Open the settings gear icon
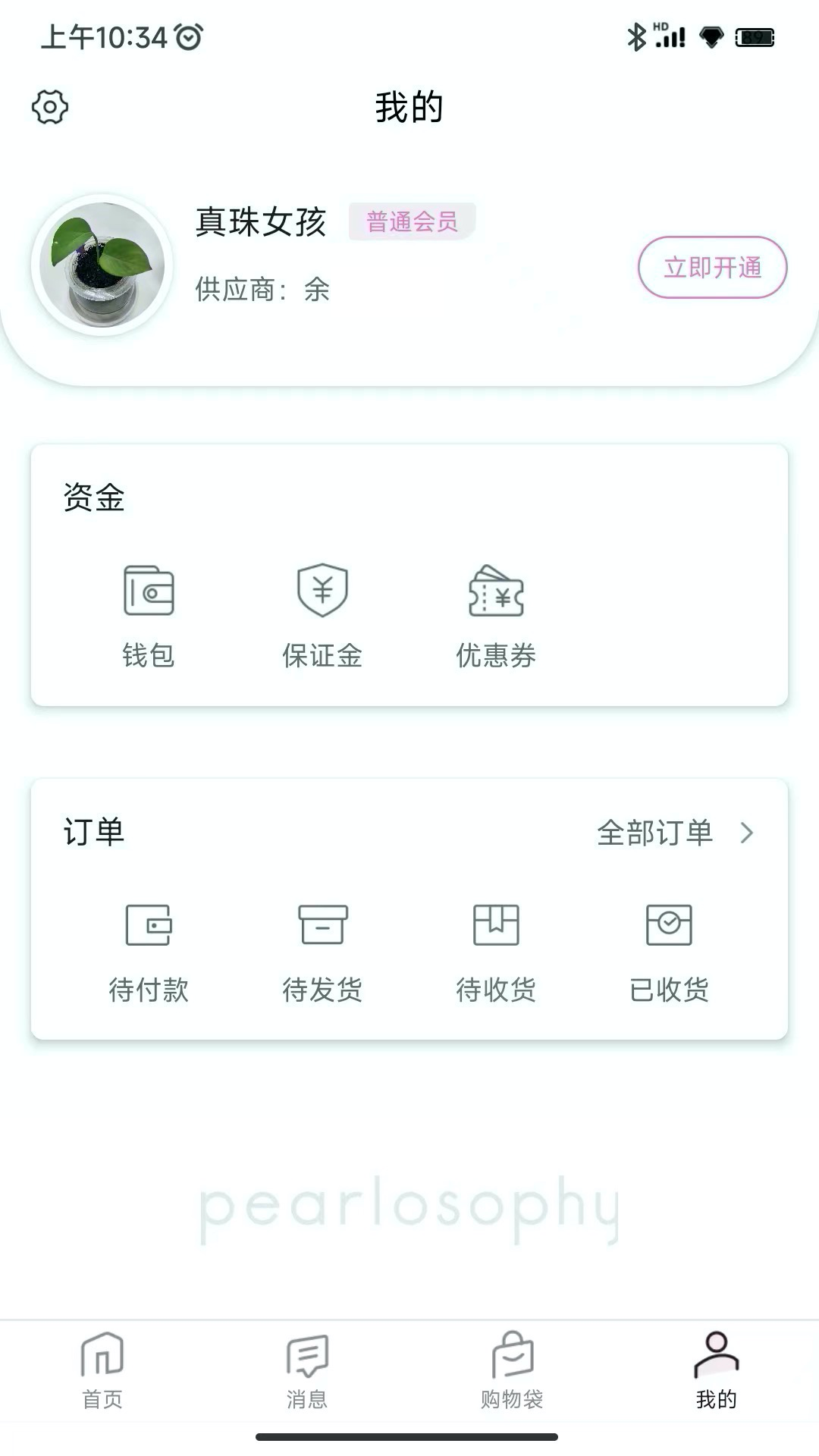Screen dimensions: 819x1456 tap(50, 107)
